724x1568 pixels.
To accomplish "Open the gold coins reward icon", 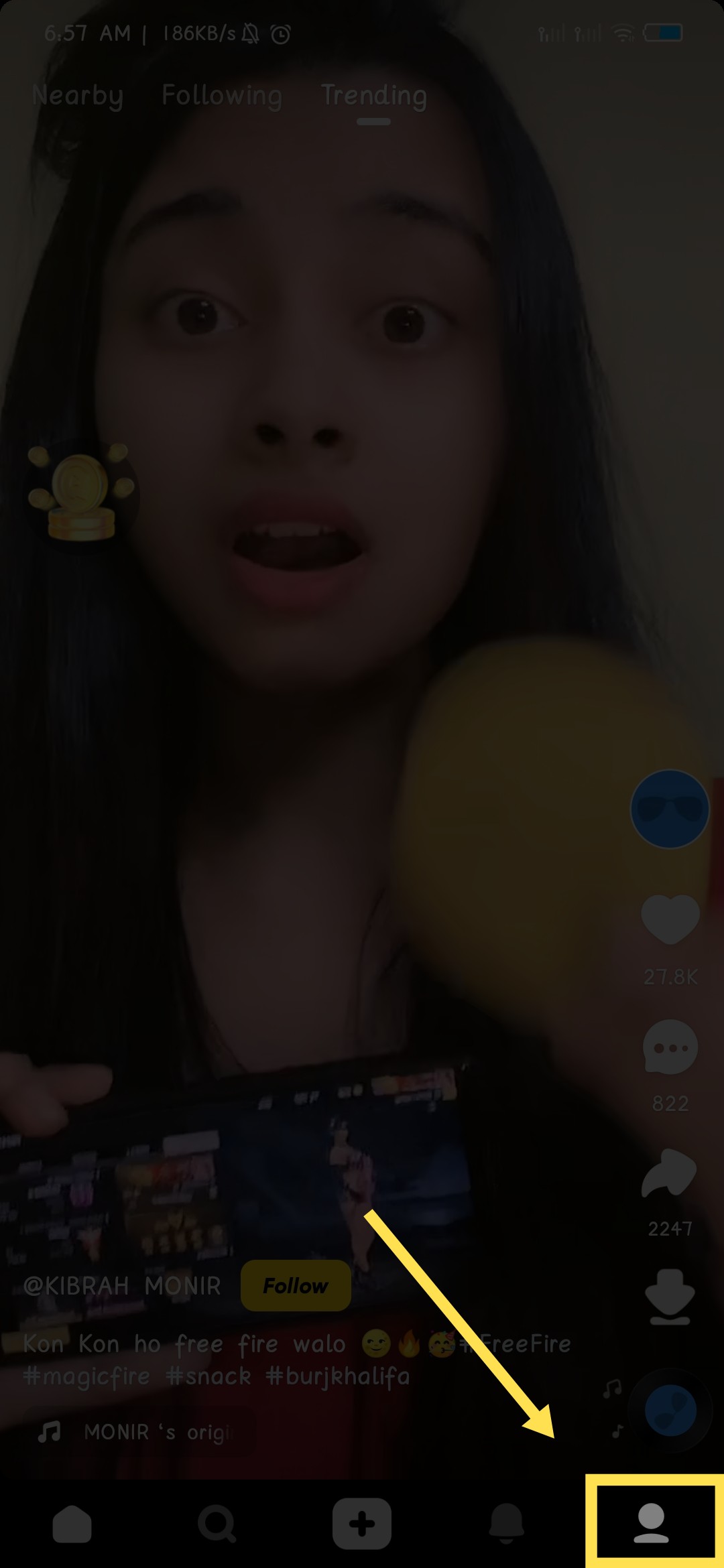I will 80,494.
